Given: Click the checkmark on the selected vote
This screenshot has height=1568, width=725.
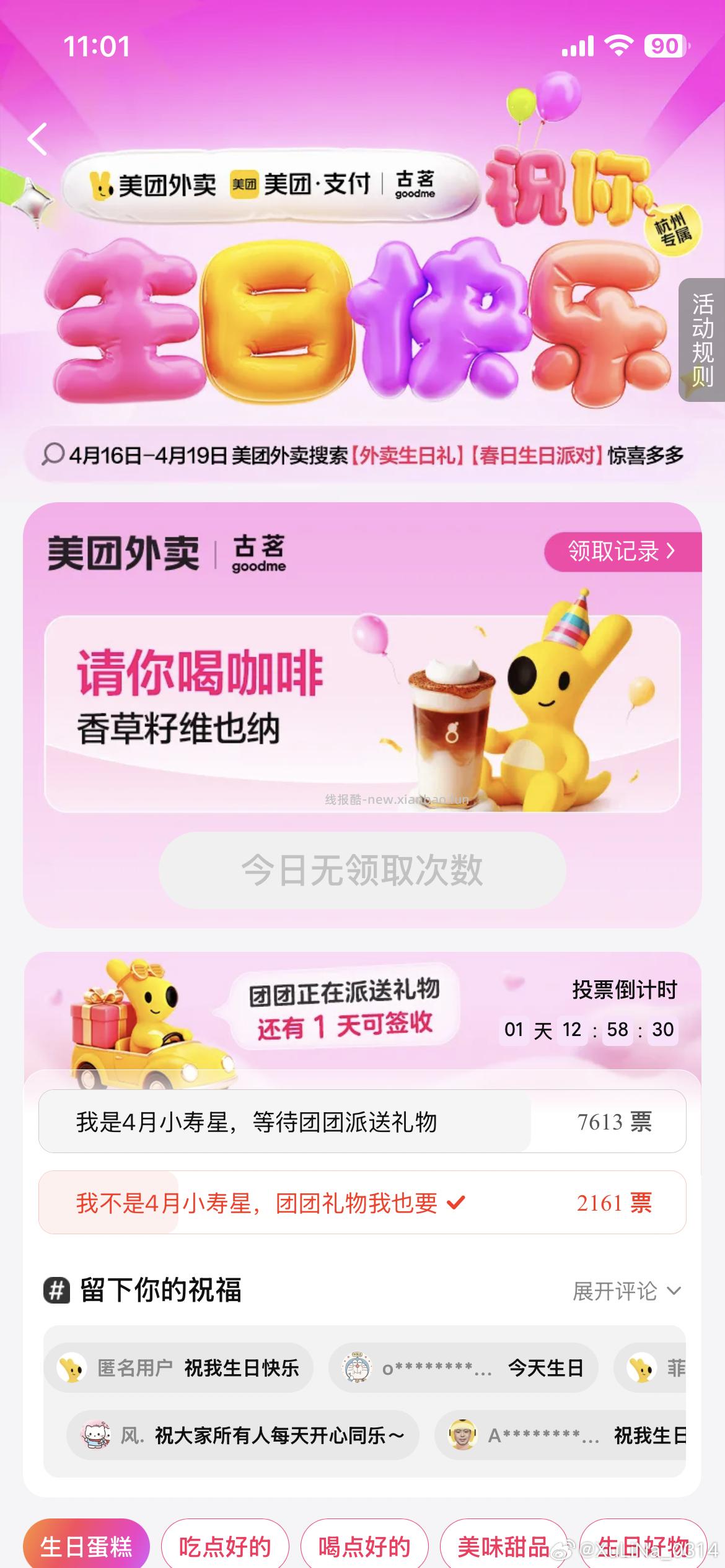Looking at the screenshot, I should pyautogui.click(x=457, y=1201).
